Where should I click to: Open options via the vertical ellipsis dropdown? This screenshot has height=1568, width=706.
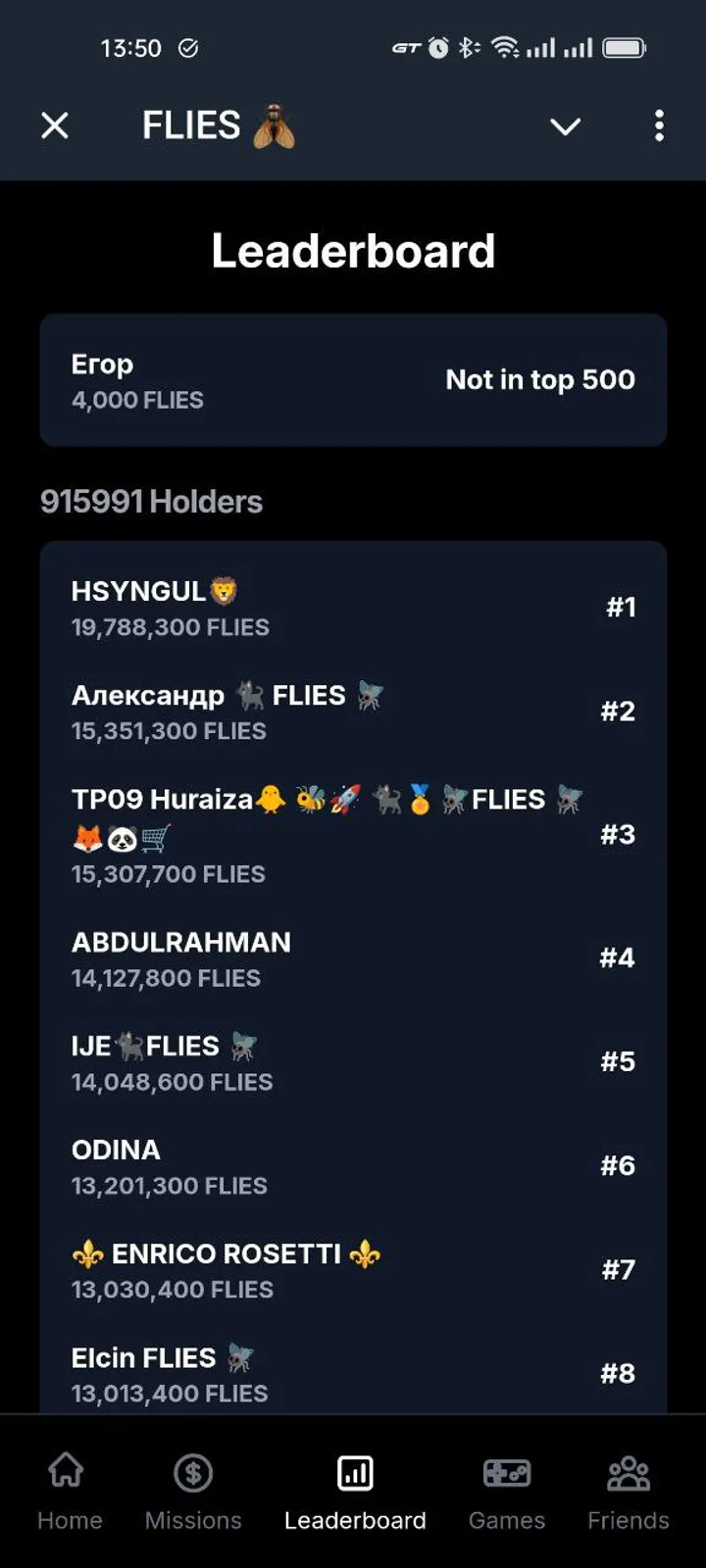[x=659, y=125]
